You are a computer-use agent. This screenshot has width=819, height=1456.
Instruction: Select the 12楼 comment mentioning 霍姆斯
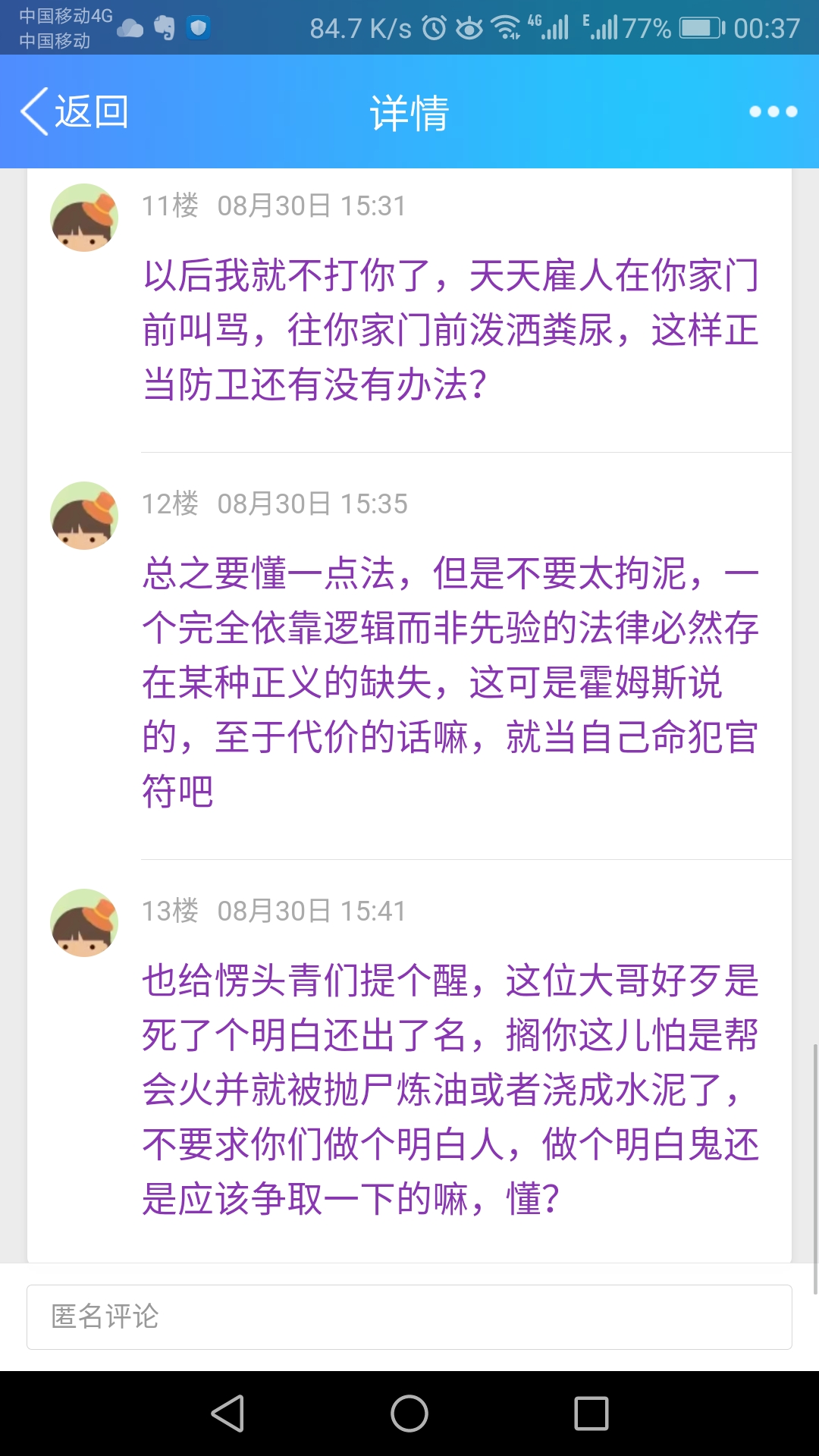click(450, 682)
